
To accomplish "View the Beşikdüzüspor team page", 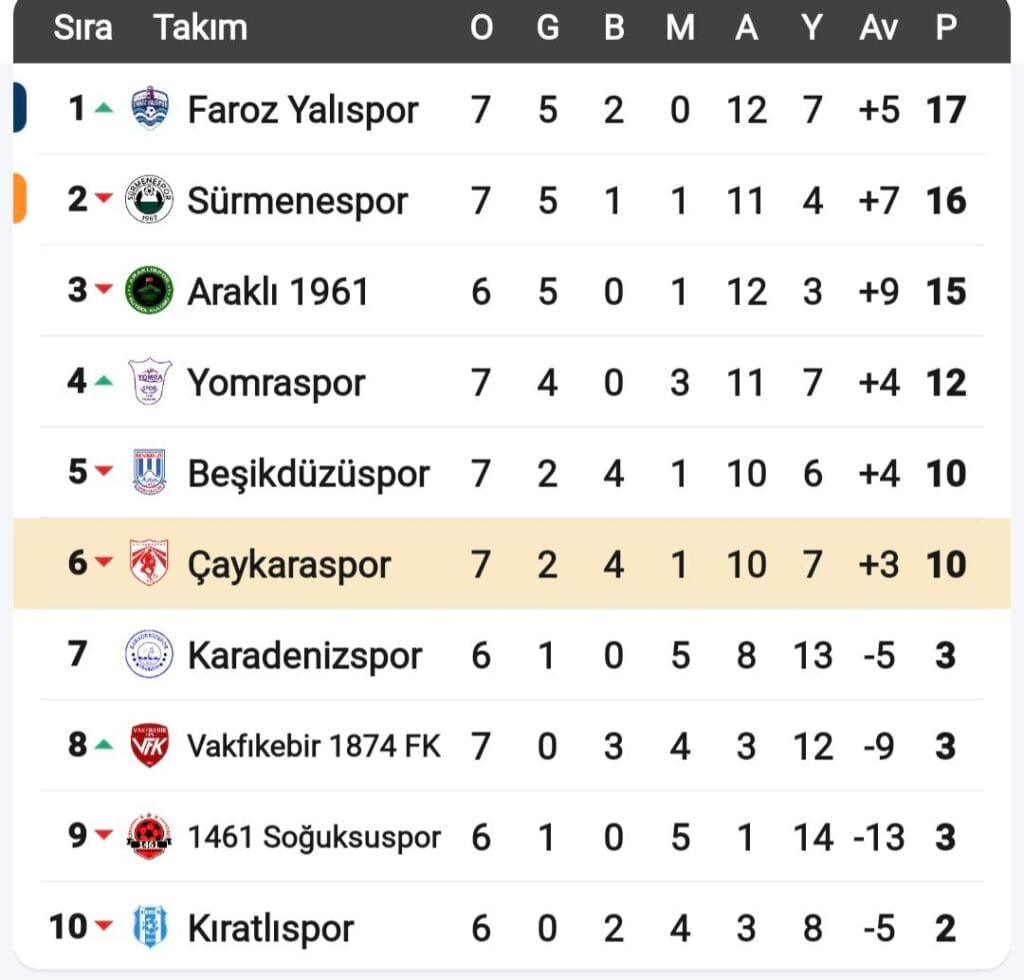I will pyautogui.click(x=308, y=474).
